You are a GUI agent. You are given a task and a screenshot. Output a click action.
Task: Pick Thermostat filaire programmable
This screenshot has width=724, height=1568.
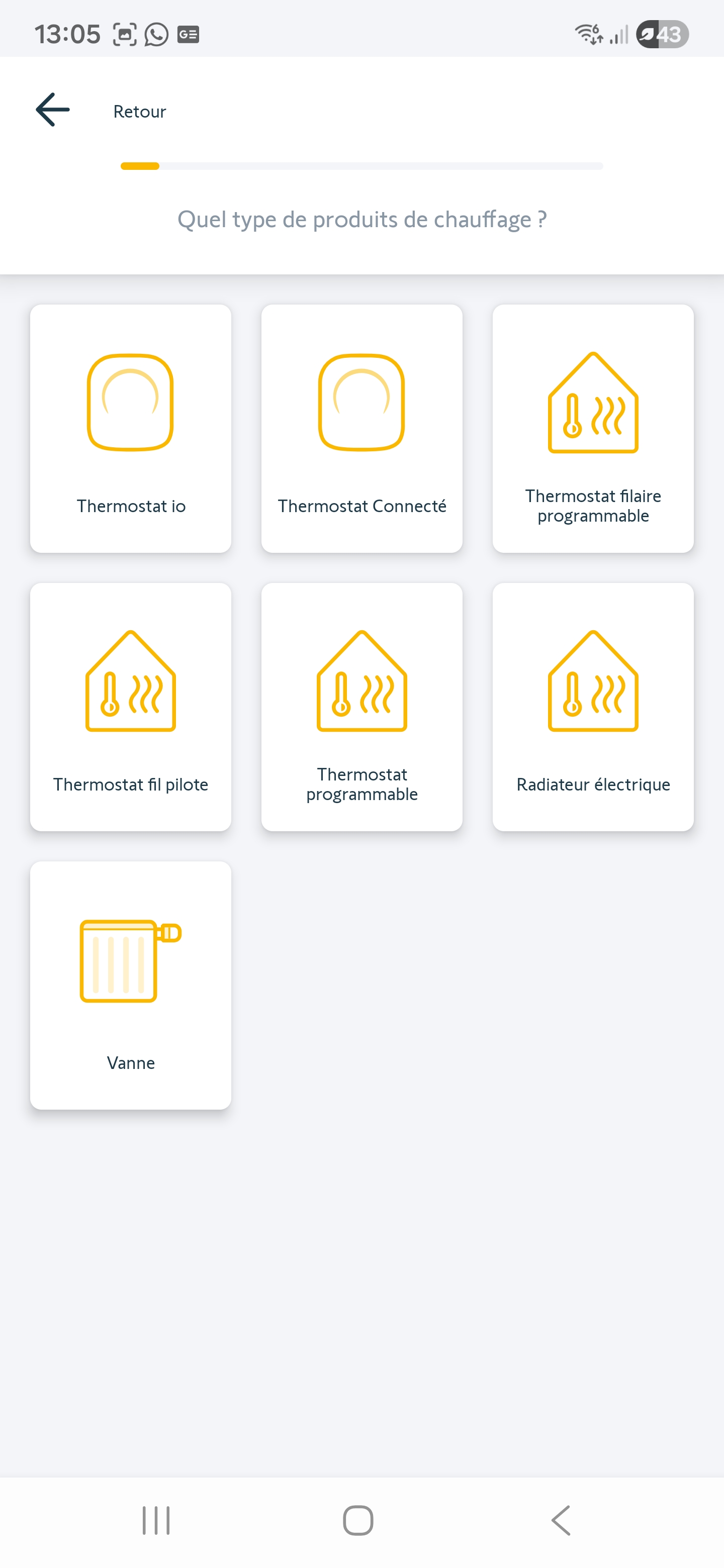click(592, 429)
